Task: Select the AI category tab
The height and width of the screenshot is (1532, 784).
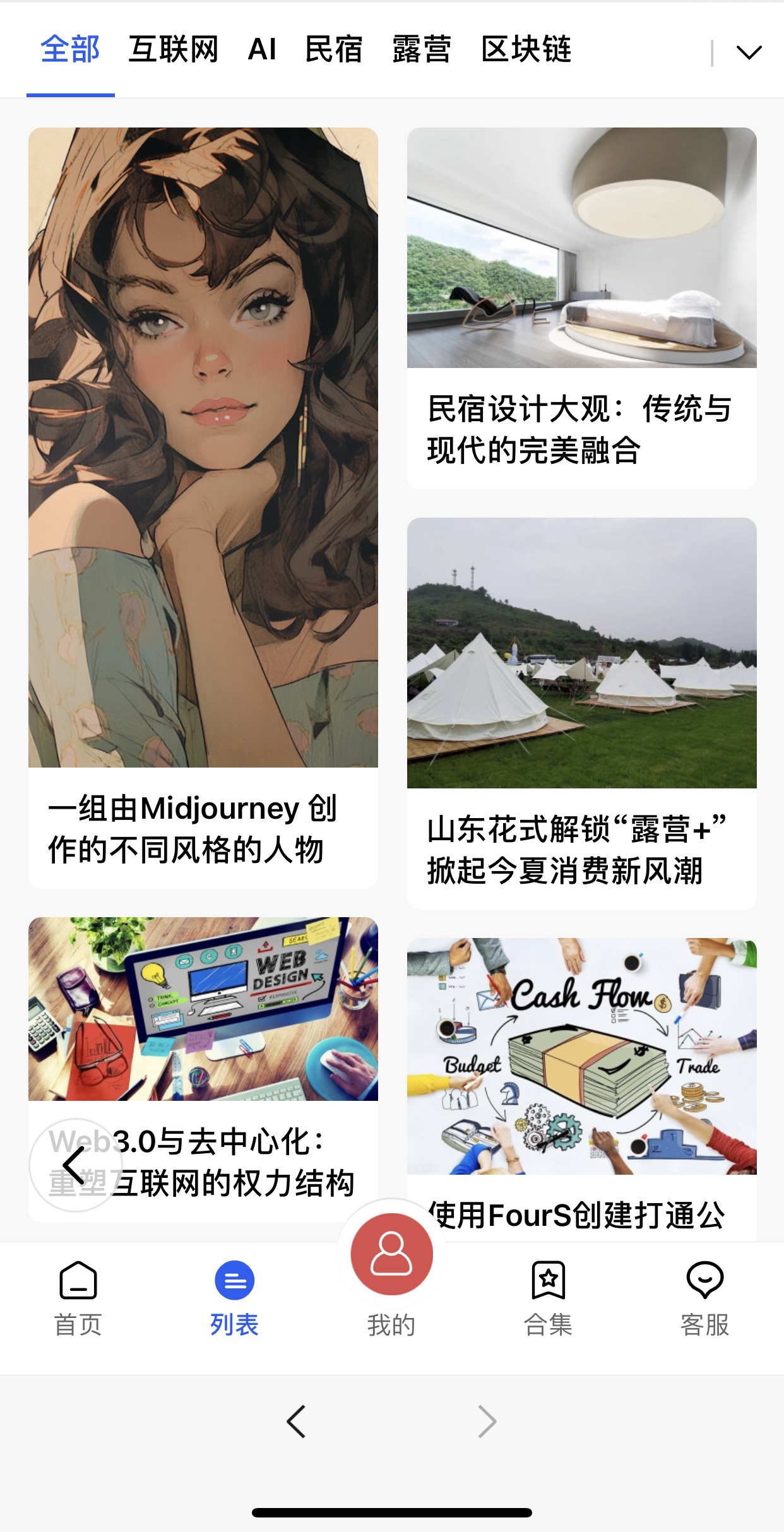Action: [x=262, y=49]
